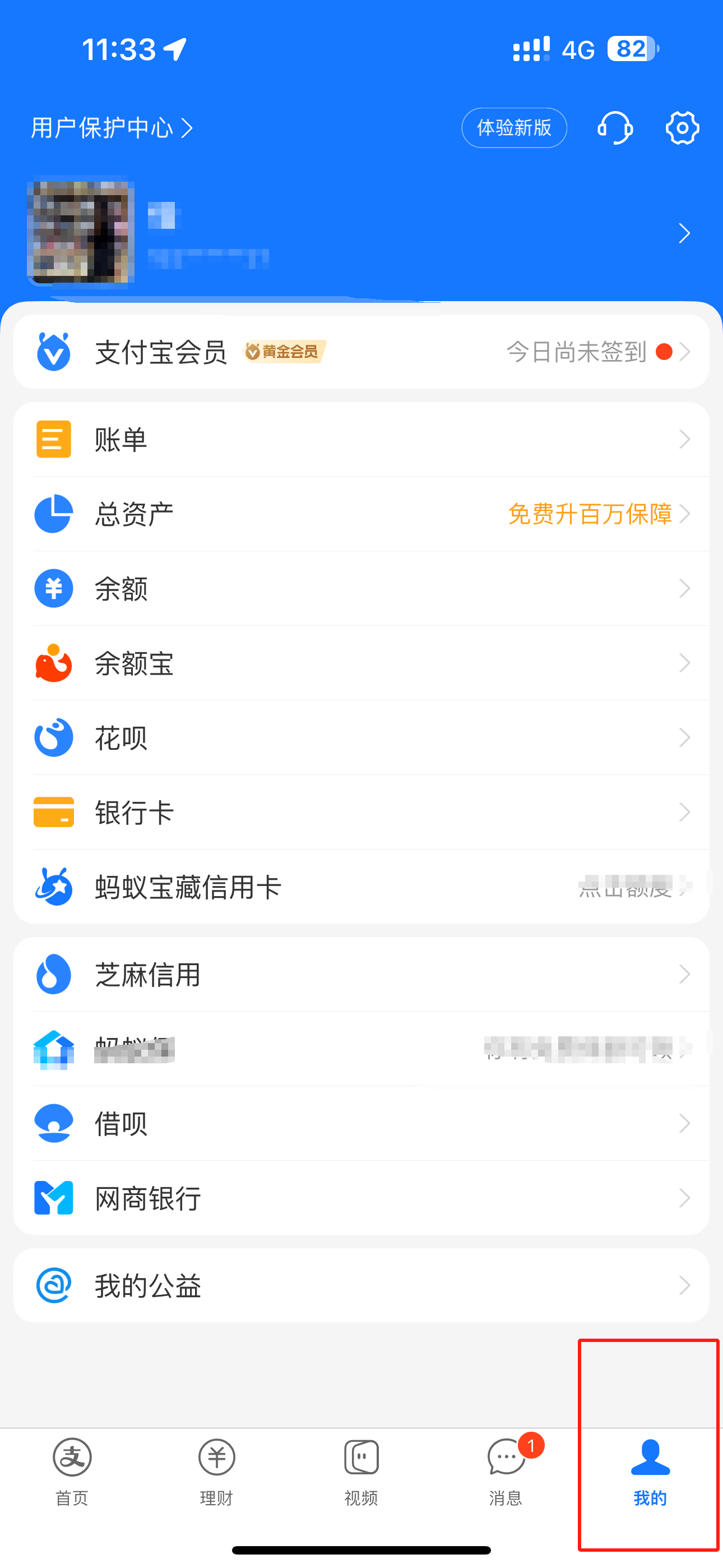Open the 花呗 row
The width and height of the screenshot is (723, 1568).
pos(361,737)
